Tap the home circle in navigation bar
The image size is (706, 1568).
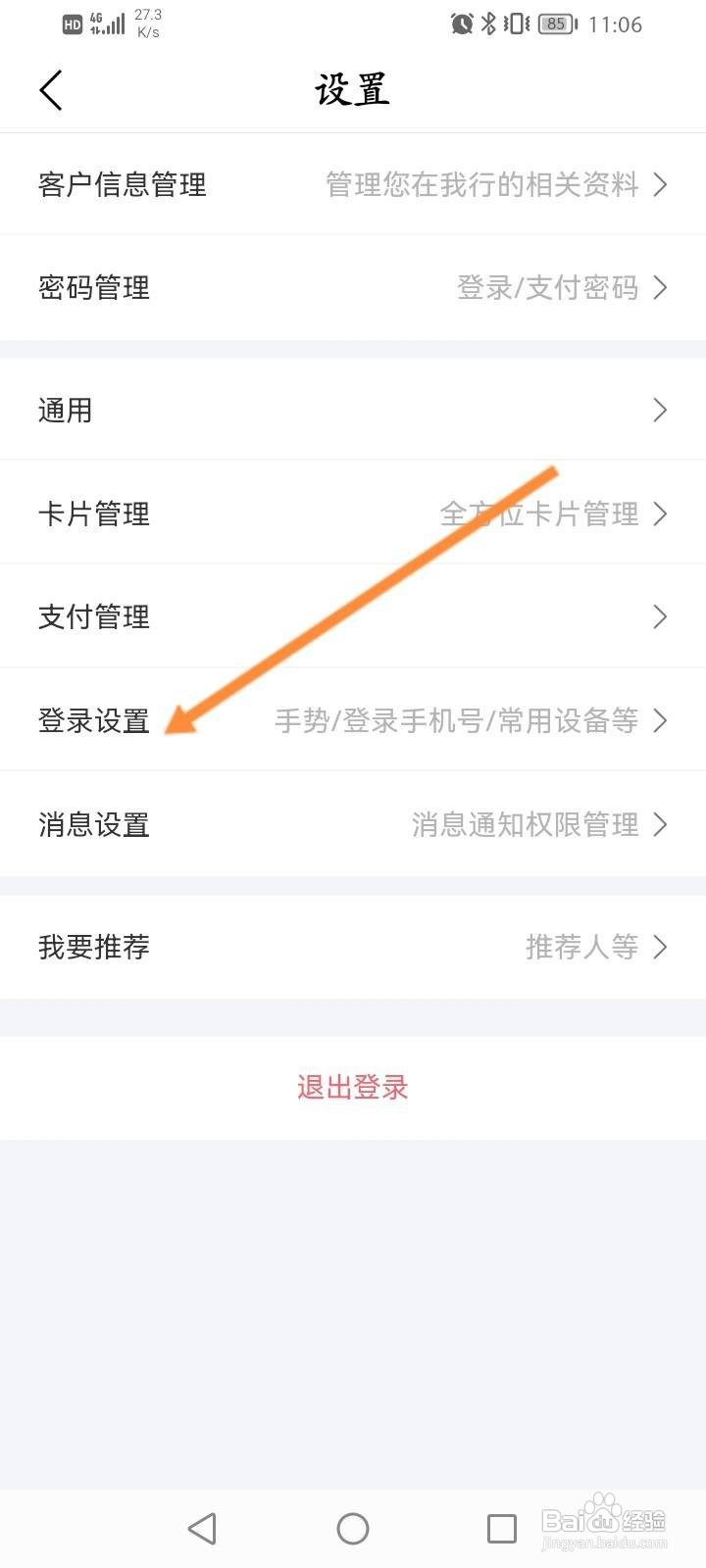353,1528
